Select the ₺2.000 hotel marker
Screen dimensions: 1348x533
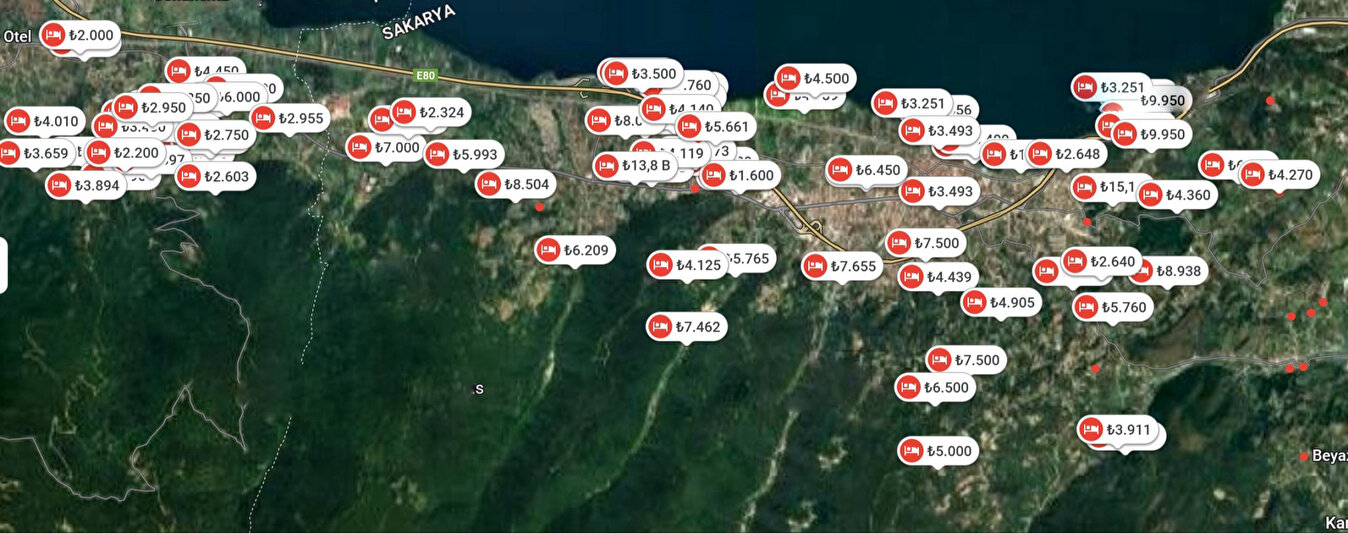pos(82,36)
